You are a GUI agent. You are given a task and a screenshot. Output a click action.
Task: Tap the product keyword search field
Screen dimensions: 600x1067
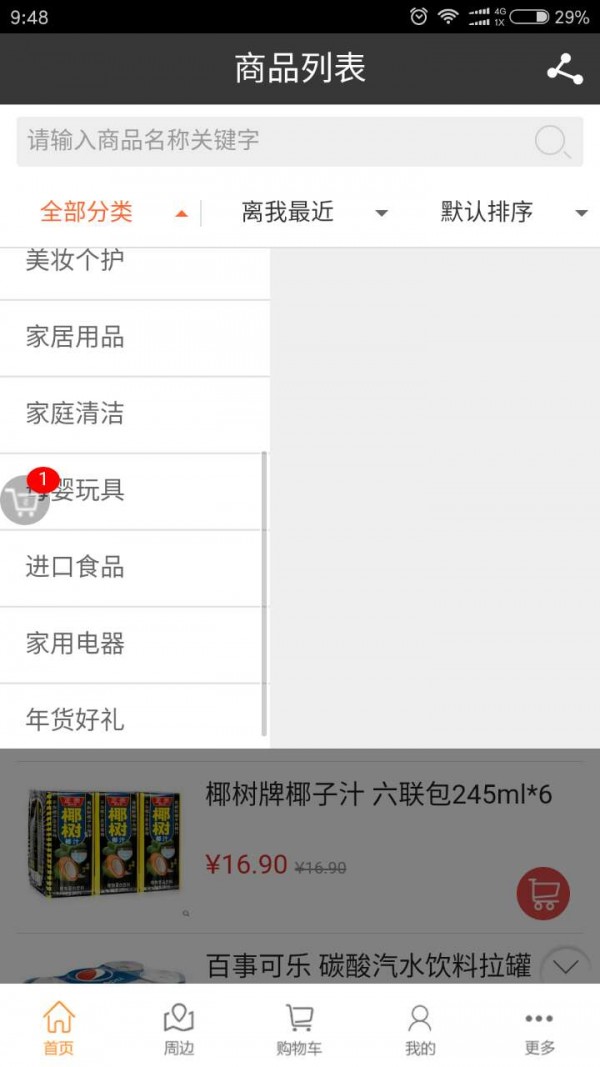[280, 141]
